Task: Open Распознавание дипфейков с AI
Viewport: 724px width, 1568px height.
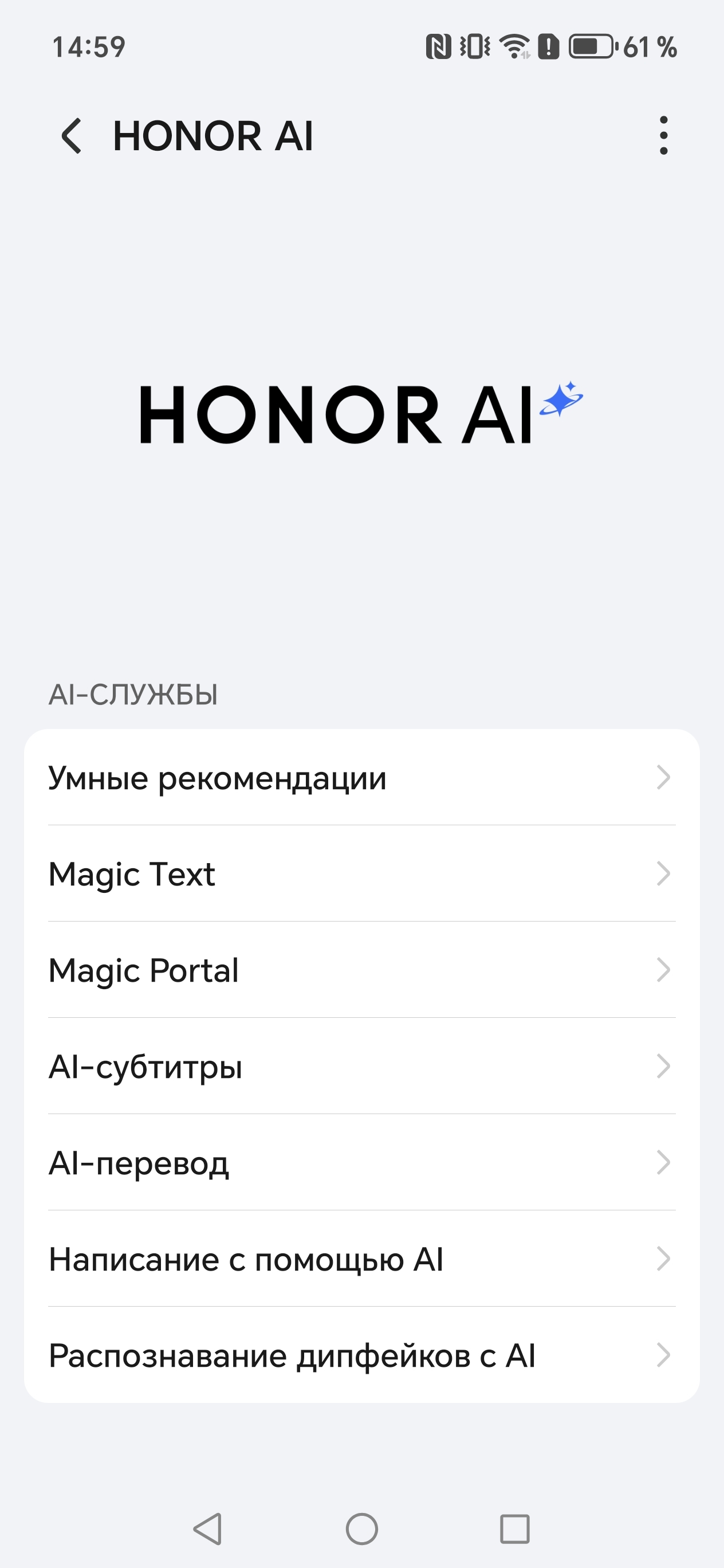Action: 361,1355
